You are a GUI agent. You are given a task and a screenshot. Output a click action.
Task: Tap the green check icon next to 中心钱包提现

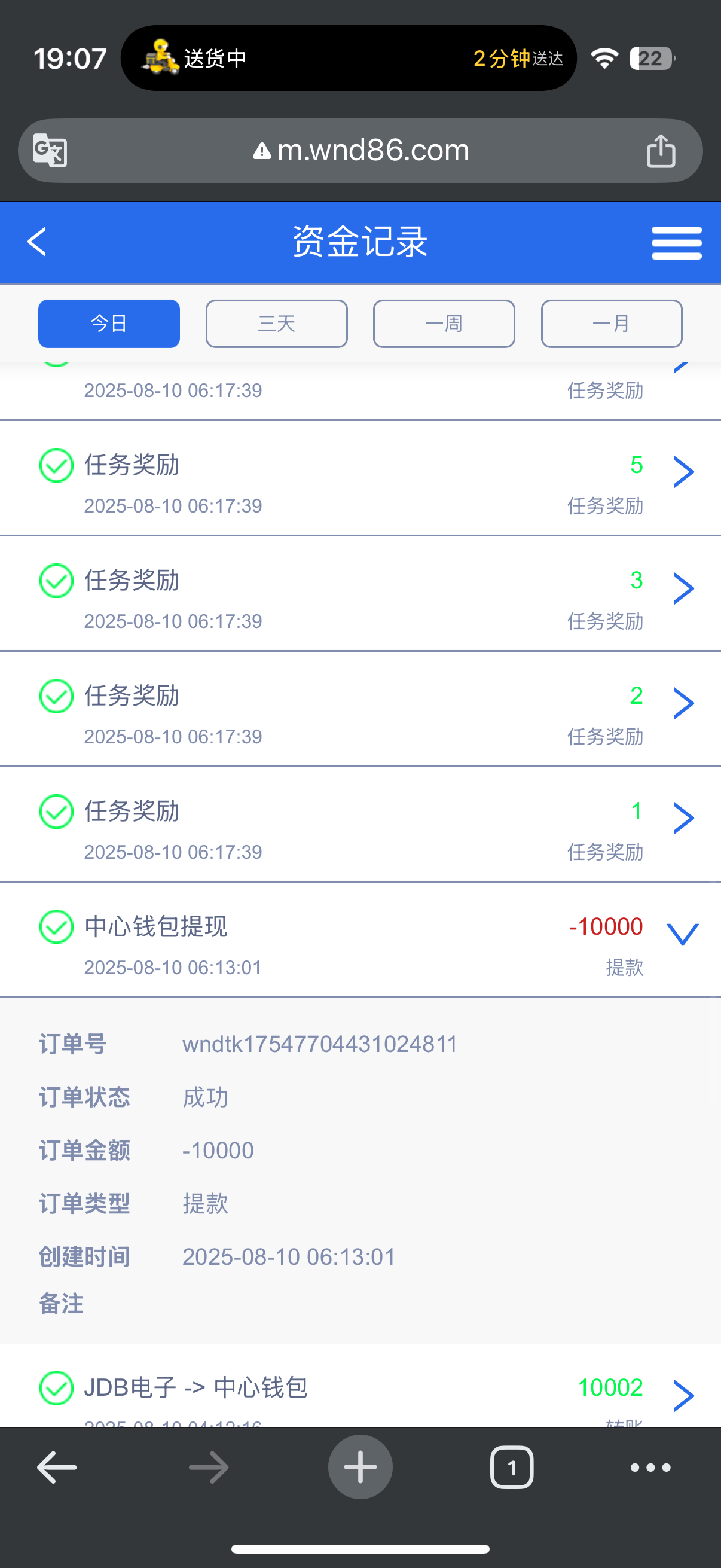(56, 928)
